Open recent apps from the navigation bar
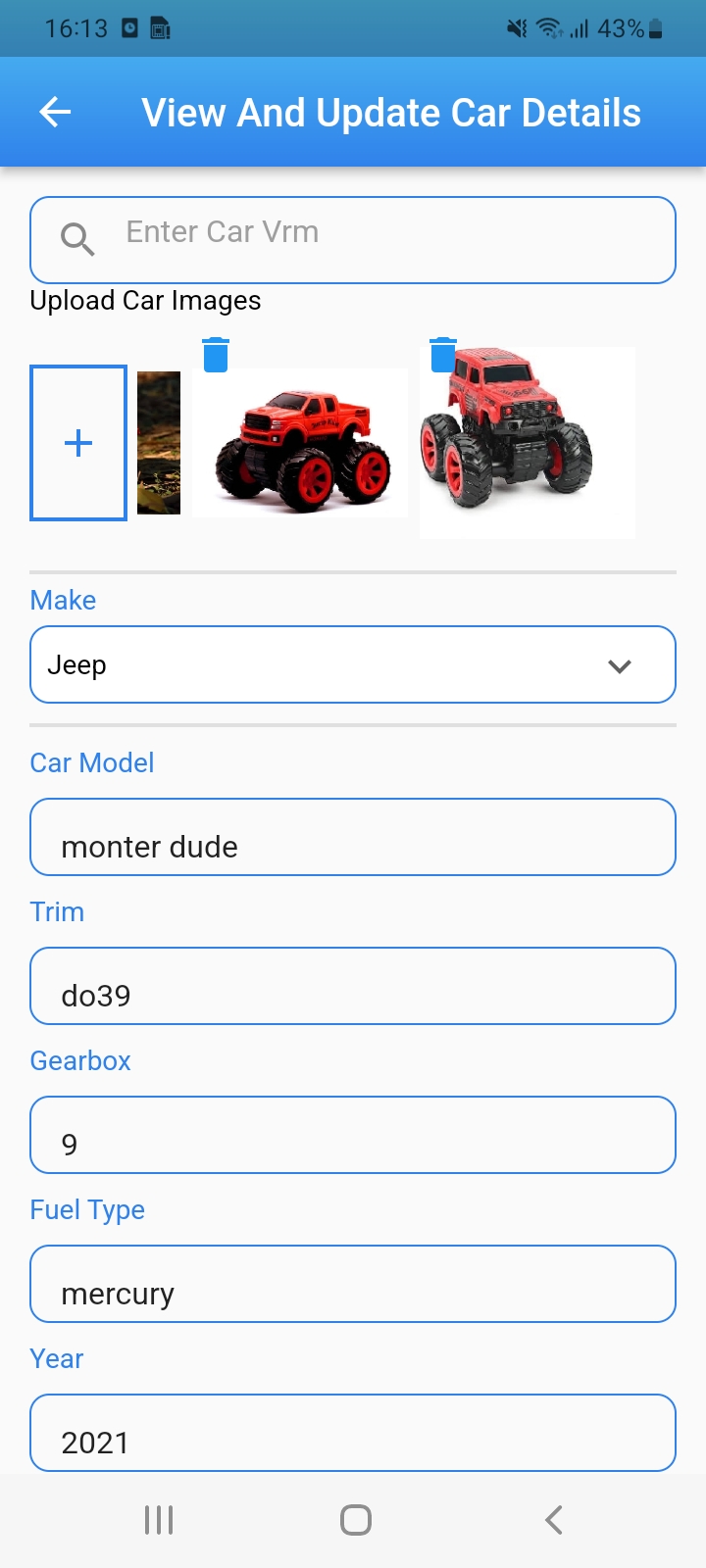The height and width of the screenshot is (1568, 706). click(159, 1520)
